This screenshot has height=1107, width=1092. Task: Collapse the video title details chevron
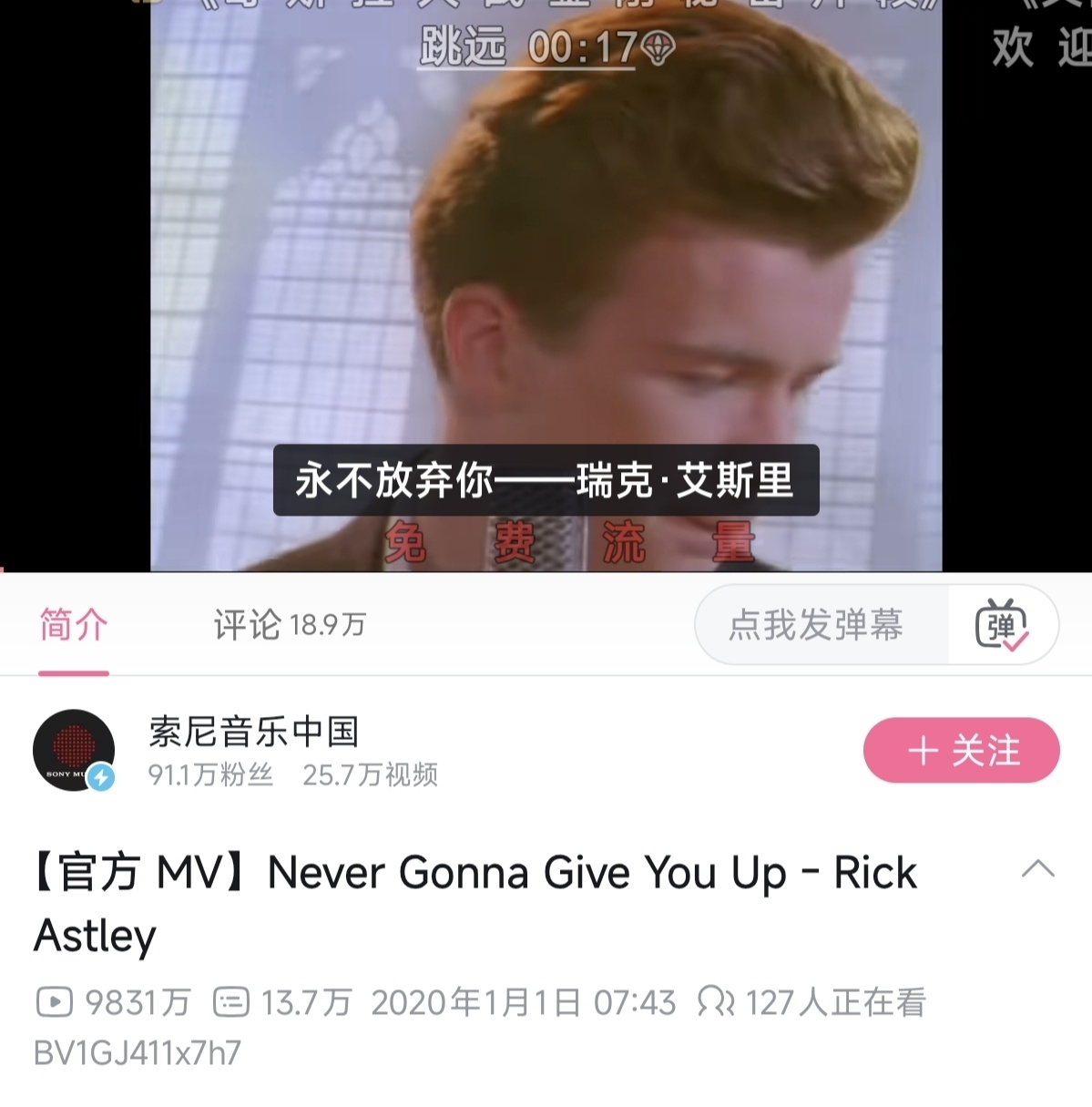1037,869
